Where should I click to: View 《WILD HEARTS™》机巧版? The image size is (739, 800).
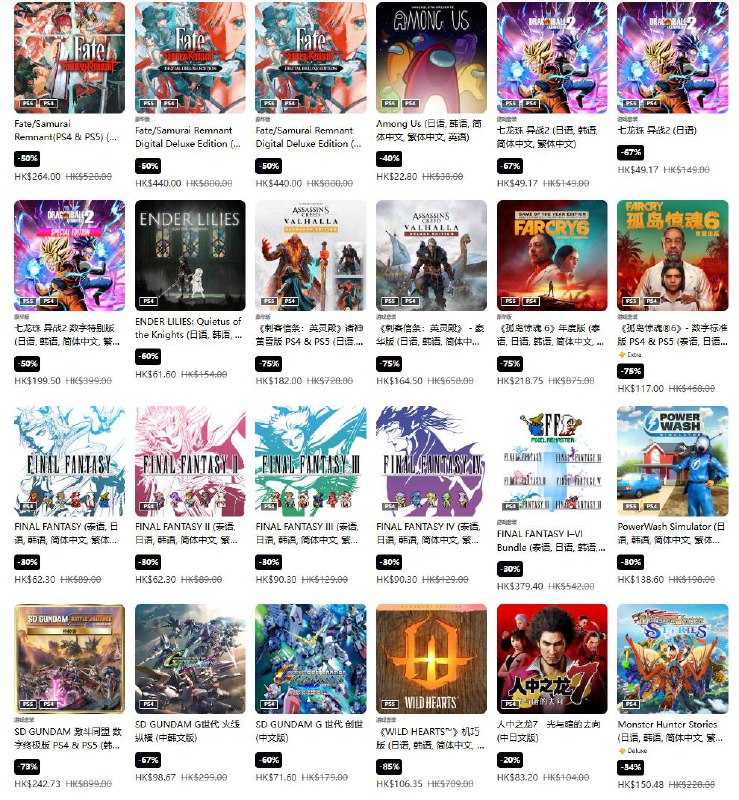coord(431,659)
